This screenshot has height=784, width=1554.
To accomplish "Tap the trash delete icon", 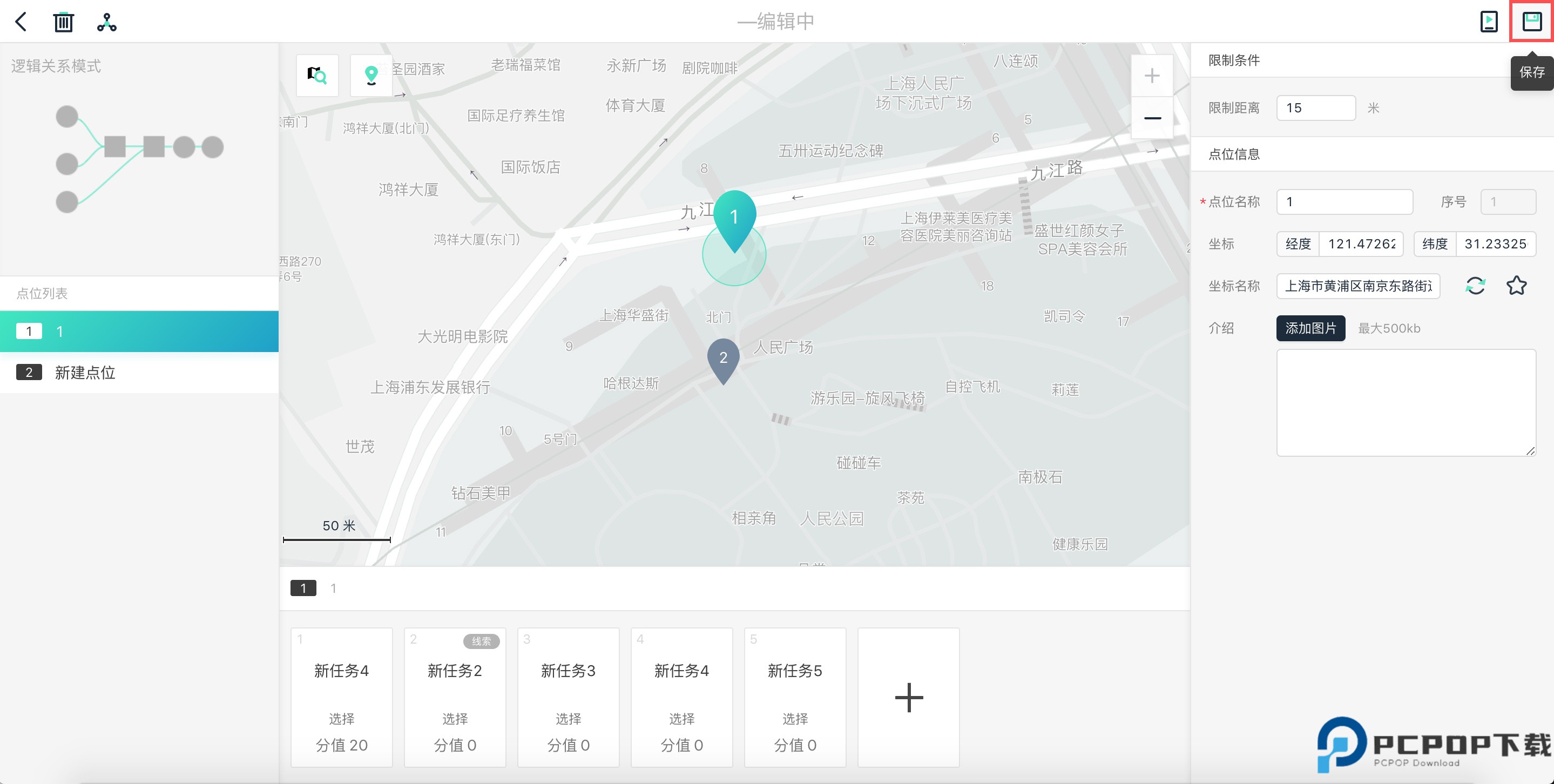I will [63, 22].
